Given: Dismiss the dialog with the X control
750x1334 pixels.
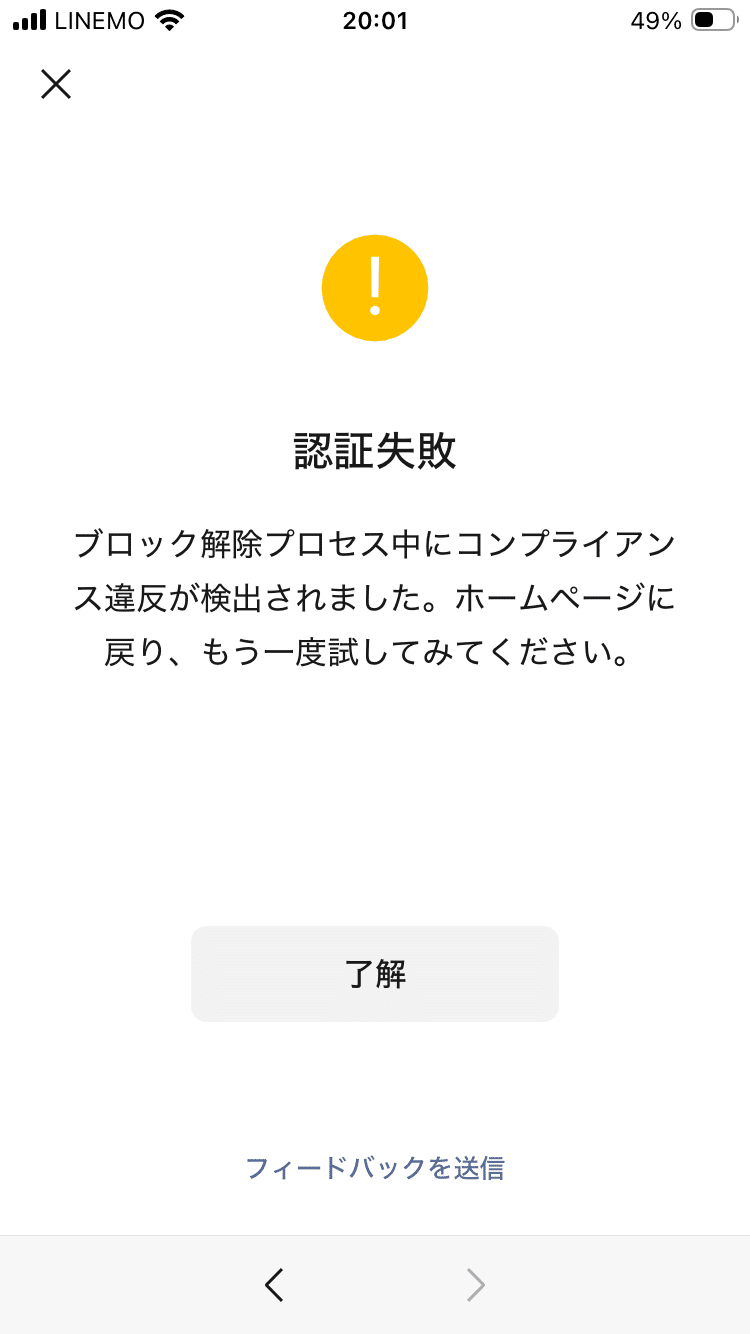Looking at the screenshot, I should tap(55, 84).
